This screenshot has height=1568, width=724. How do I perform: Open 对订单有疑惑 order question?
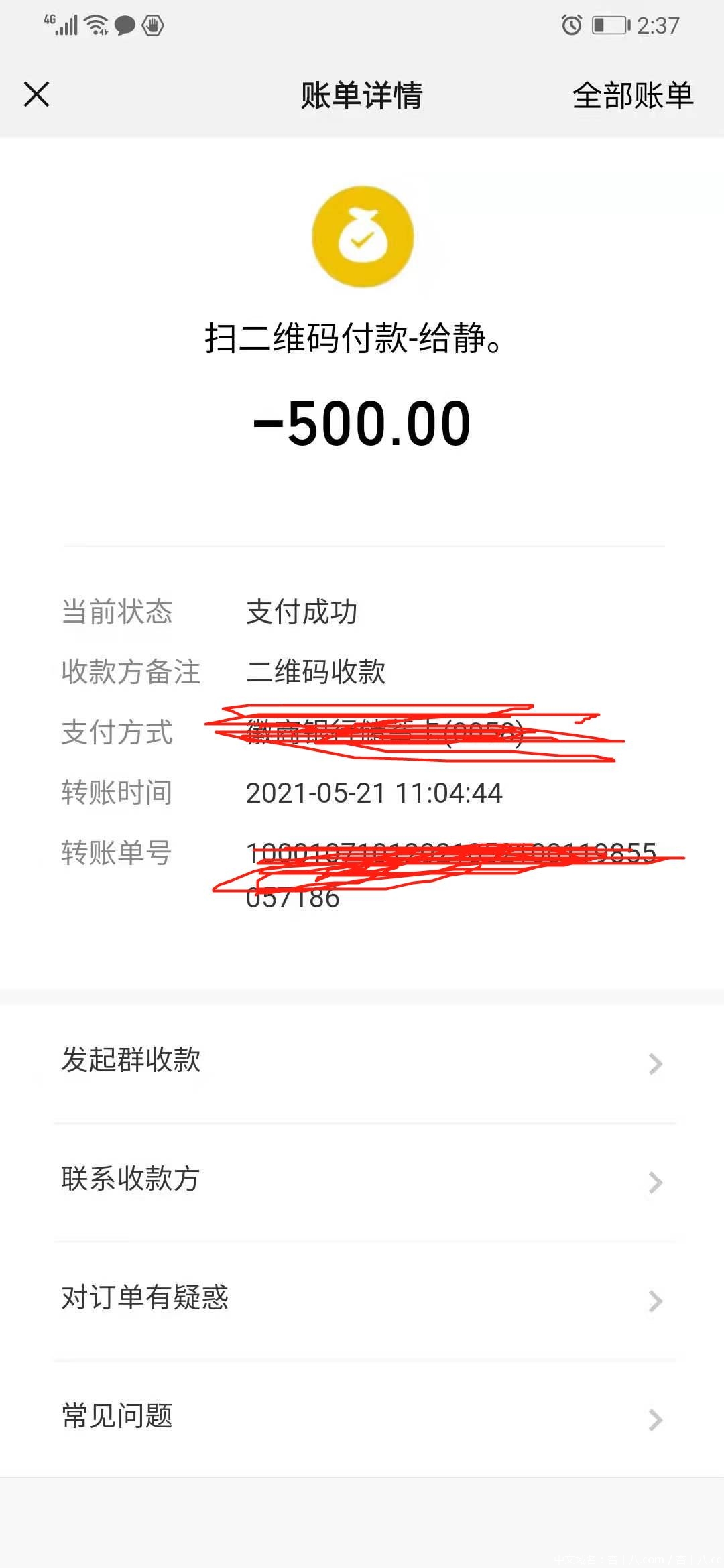coord(362,1299)
